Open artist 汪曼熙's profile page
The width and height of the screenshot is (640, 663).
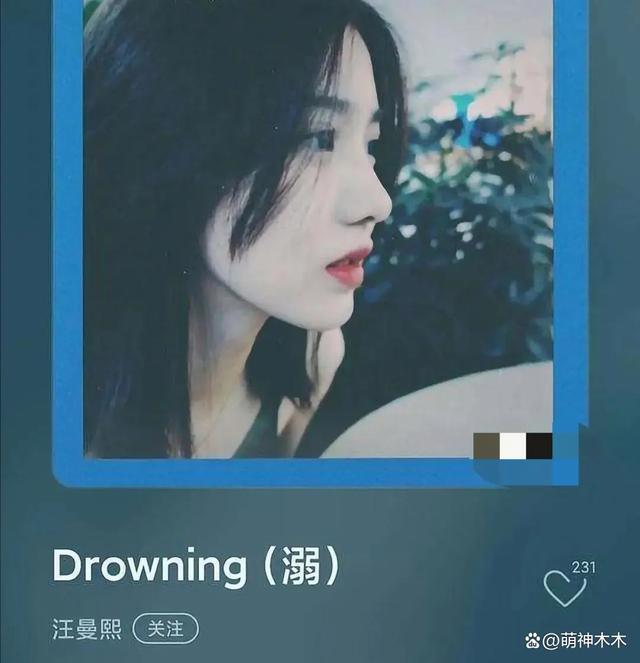[x=86, y=629]
